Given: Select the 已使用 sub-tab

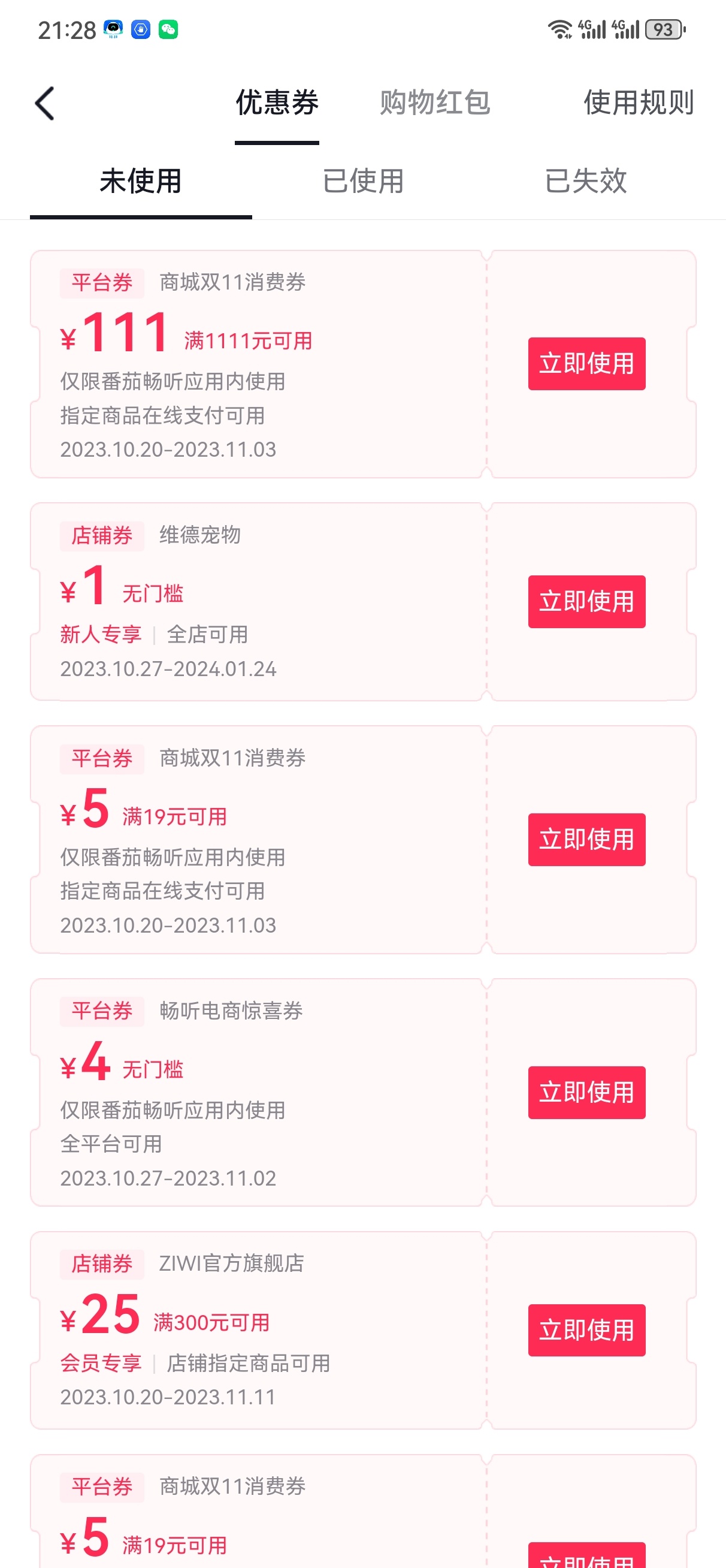Looking at the screenshot, I should (x=364, y=182).
